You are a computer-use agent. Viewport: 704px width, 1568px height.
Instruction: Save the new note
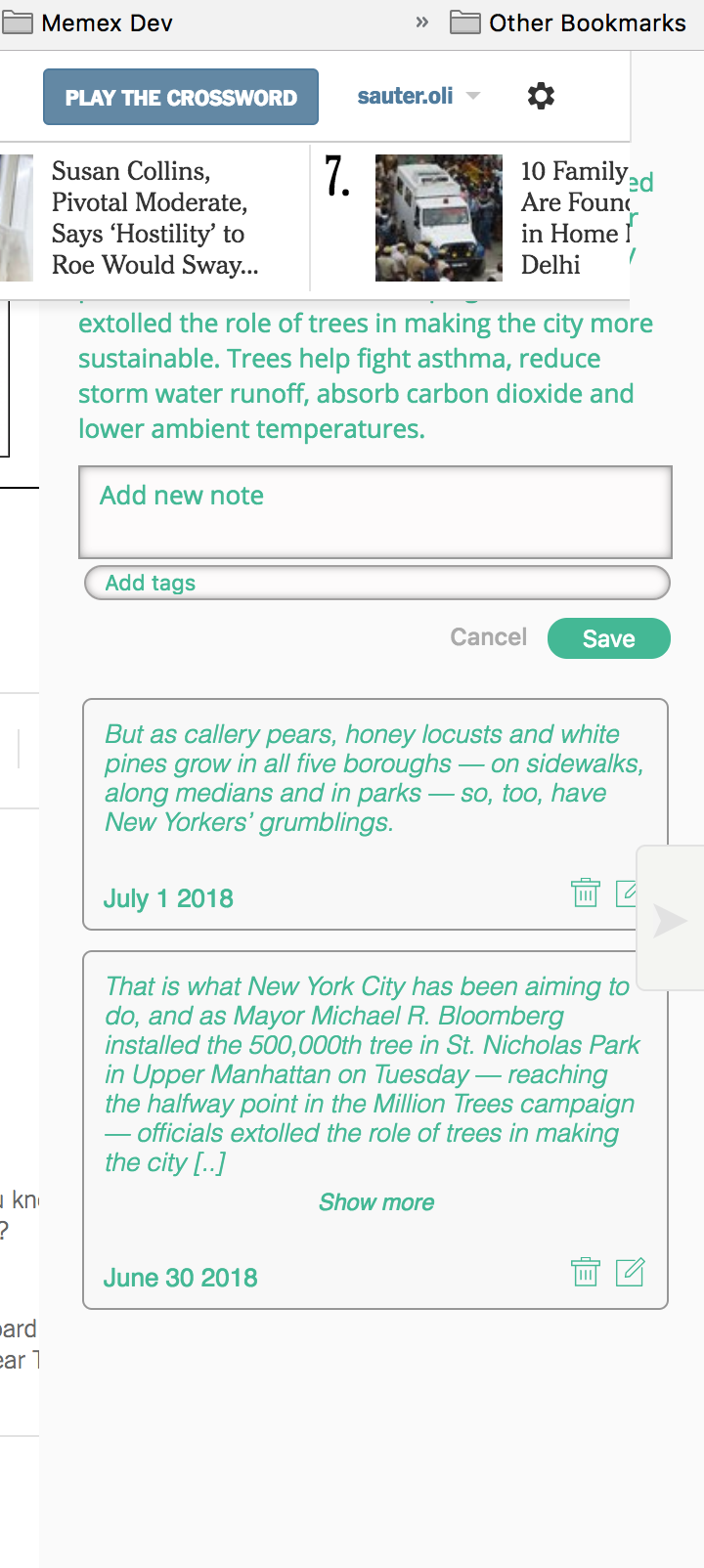[x=608, y=638]
